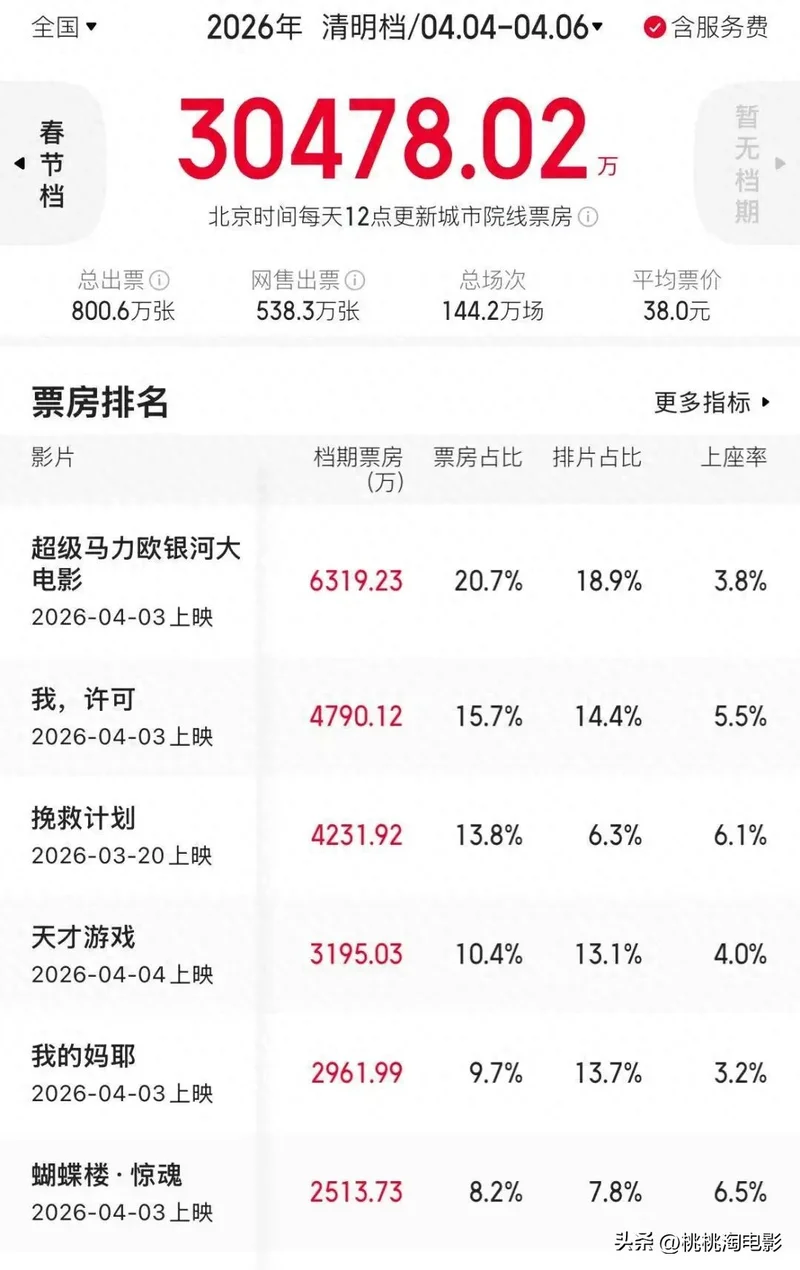Open the 挽救计划 movie row

84,819
